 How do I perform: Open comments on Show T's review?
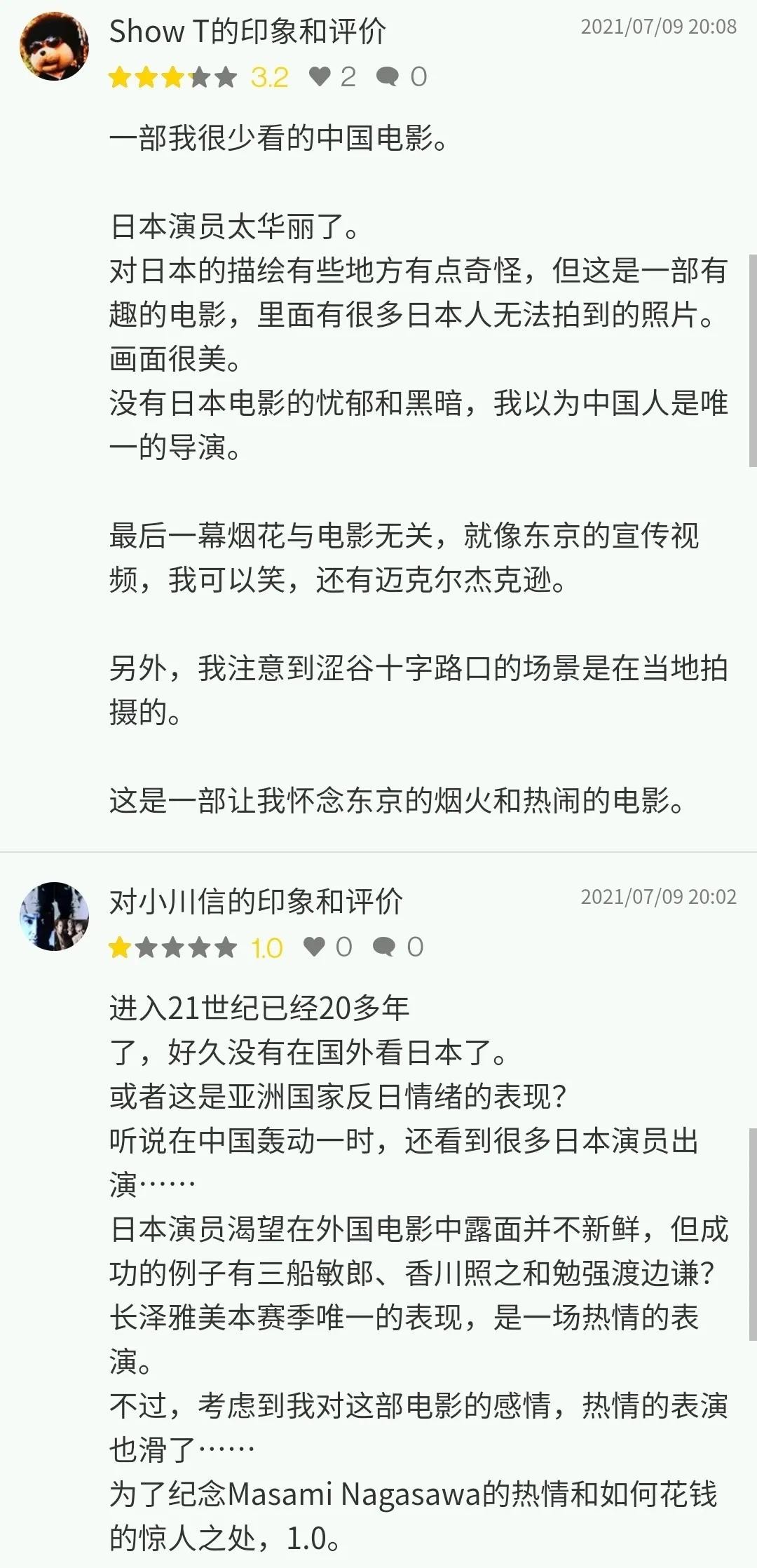pyautogui.click(x=388, y=76)
